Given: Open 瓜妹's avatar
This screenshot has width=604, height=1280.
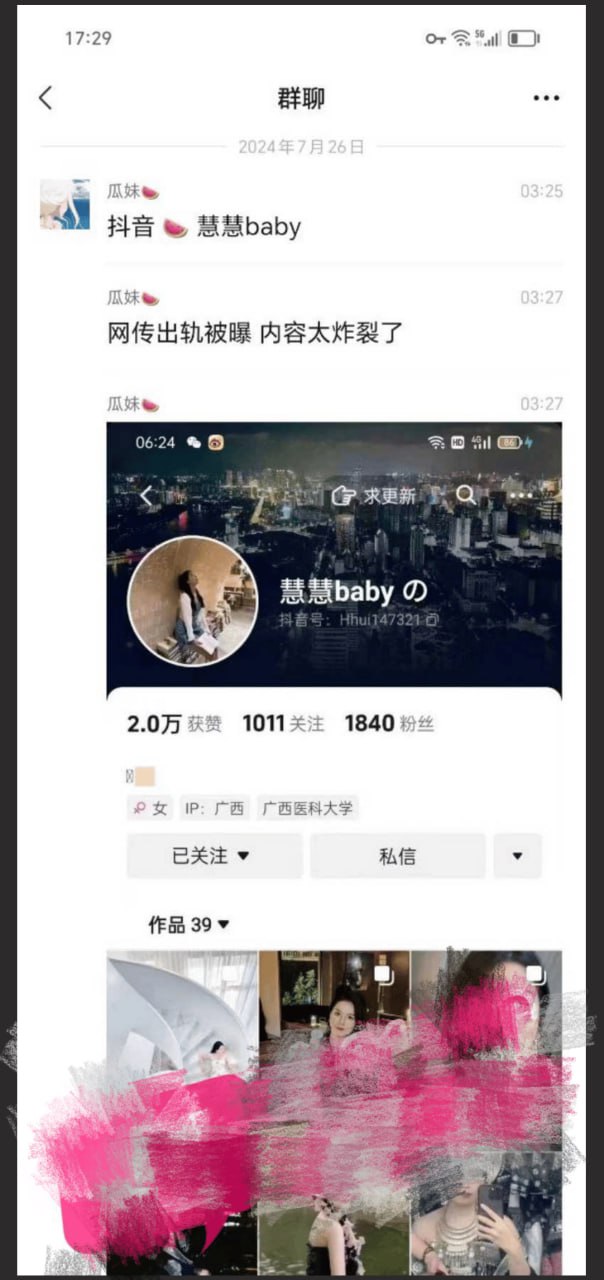Looking at the screenshot, I should click(65, 205).
